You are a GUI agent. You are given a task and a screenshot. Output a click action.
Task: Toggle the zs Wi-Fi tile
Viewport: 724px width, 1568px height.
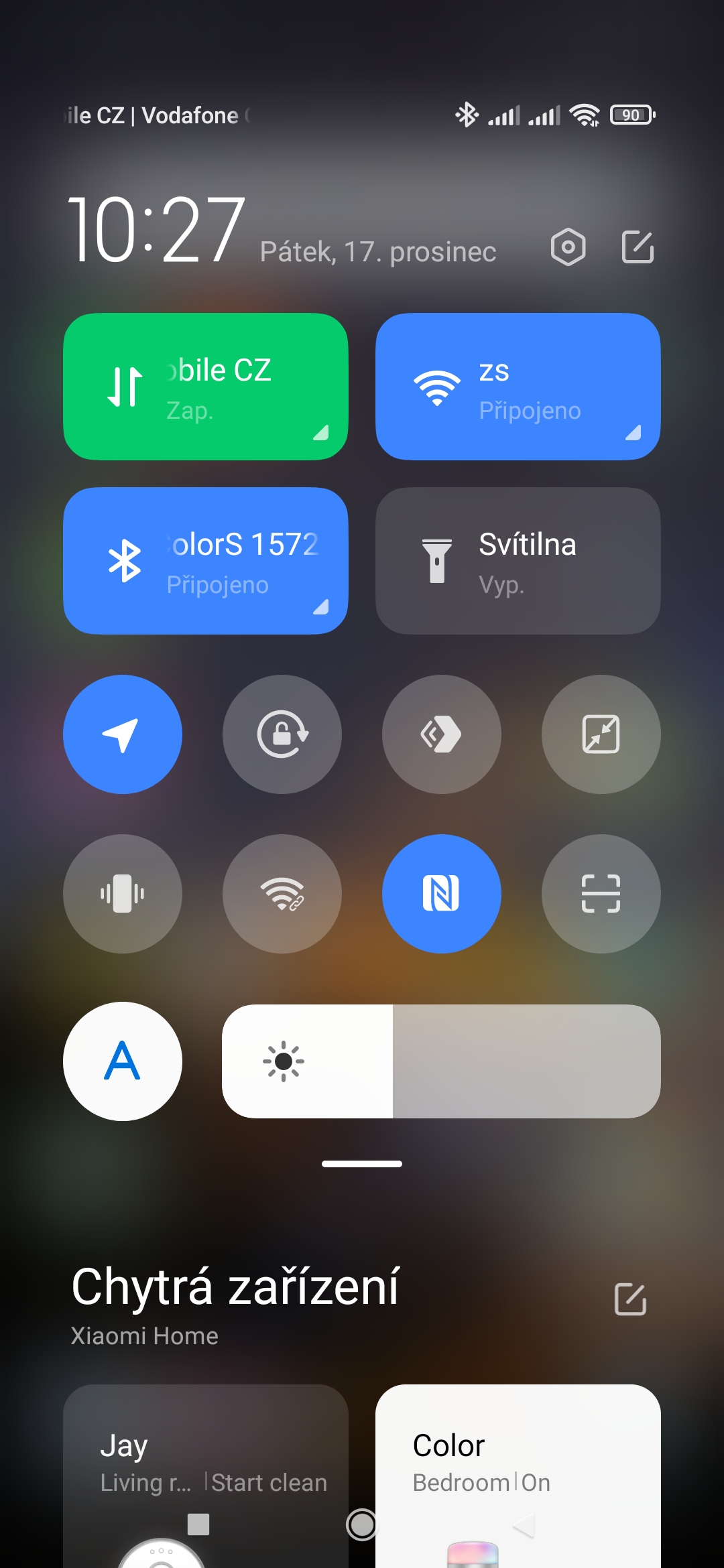pyautogui.click(x=518, y=387)
